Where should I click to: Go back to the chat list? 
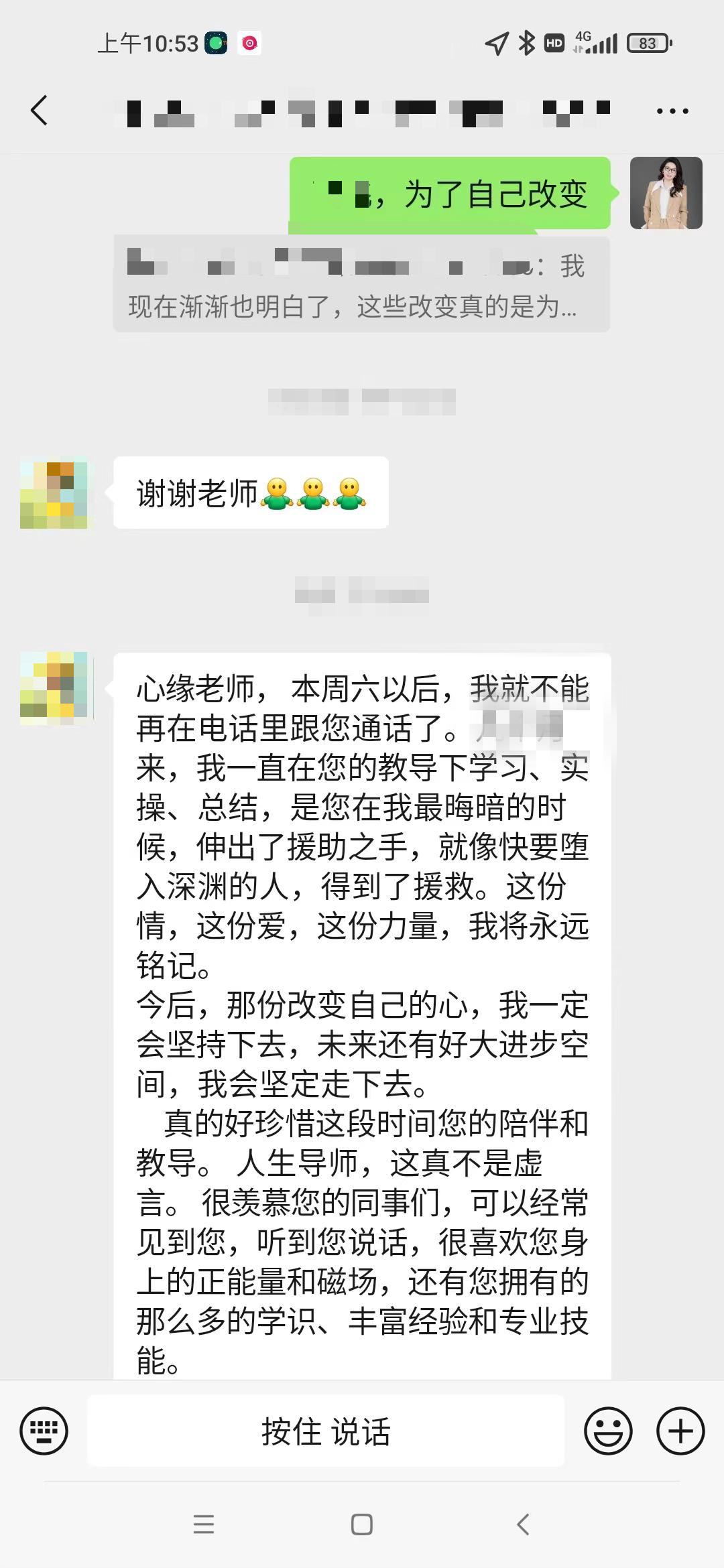(40, 111)
